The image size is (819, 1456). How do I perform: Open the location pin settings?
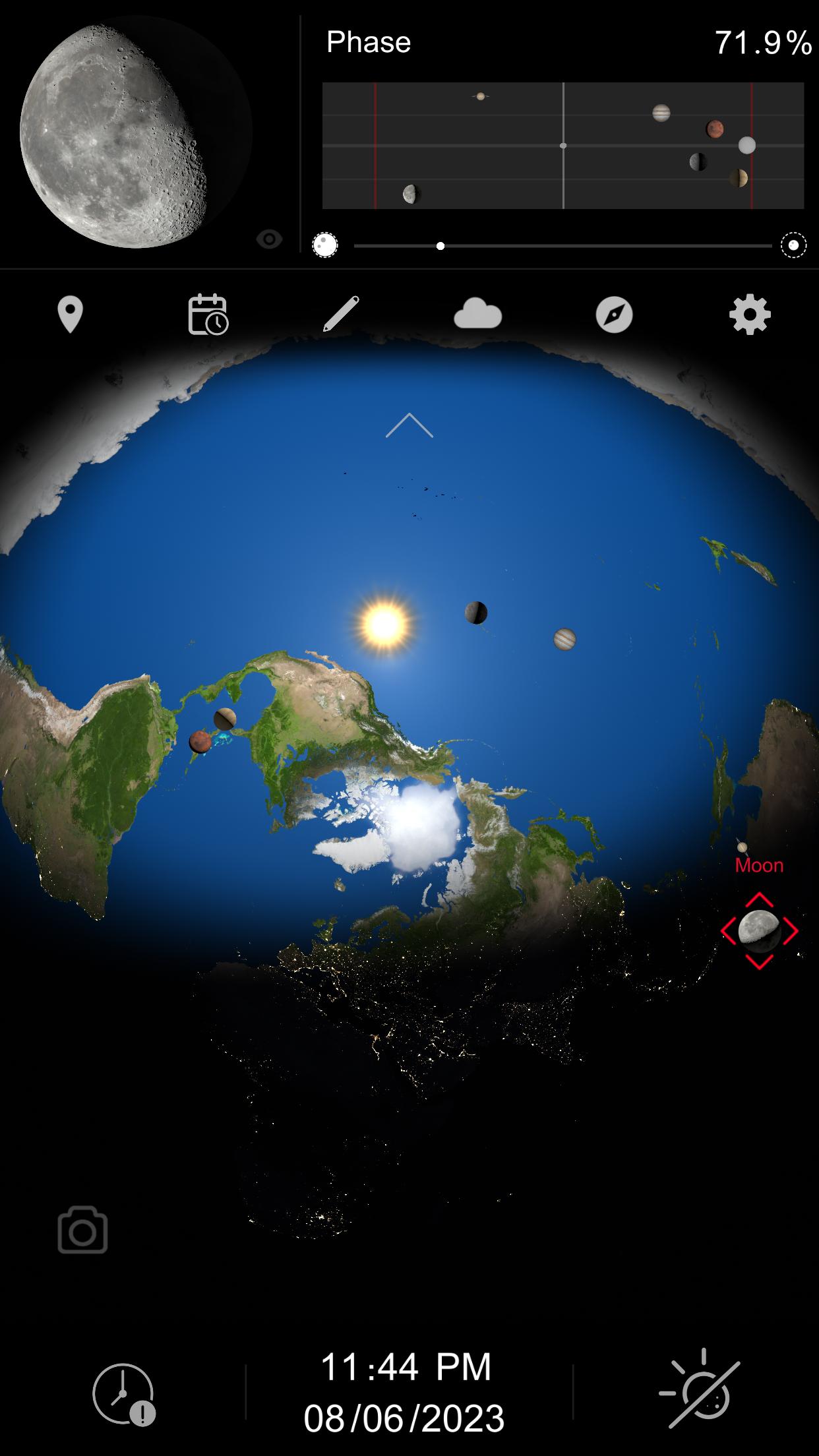[x=70, y=315]
